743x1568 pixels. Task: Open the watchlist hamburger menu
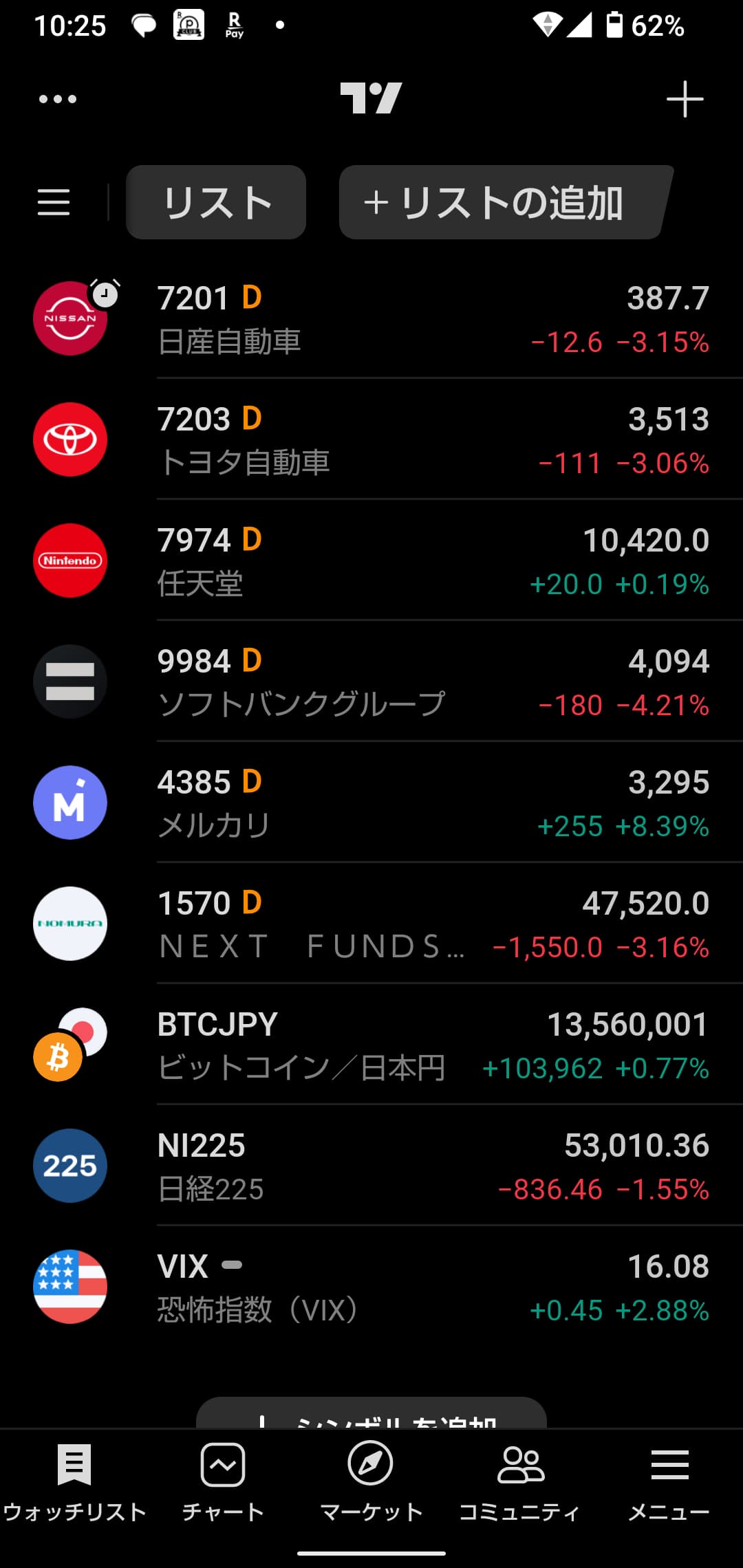click(x=54, y=202)
